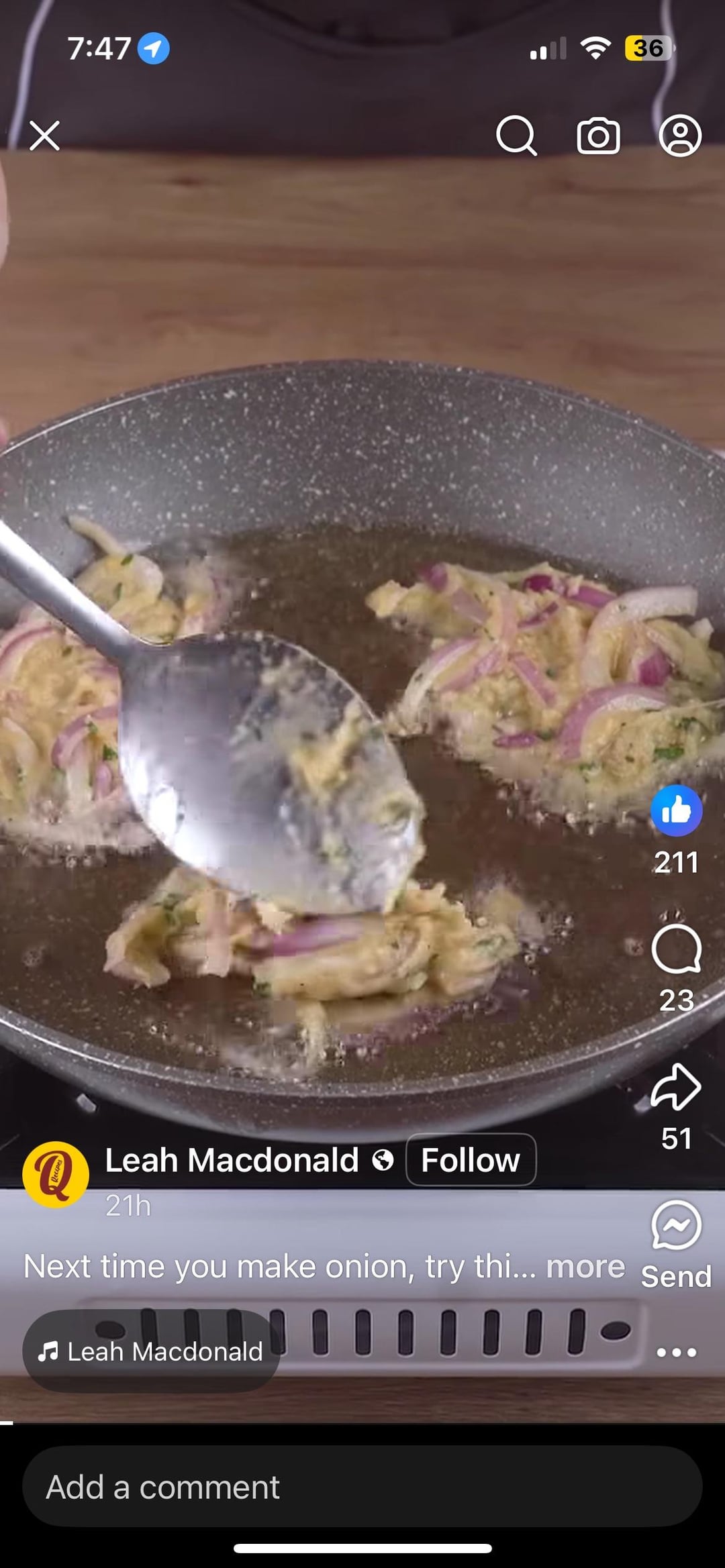Open the Leah Macdonald audio chip

[x=151, y=1351]
